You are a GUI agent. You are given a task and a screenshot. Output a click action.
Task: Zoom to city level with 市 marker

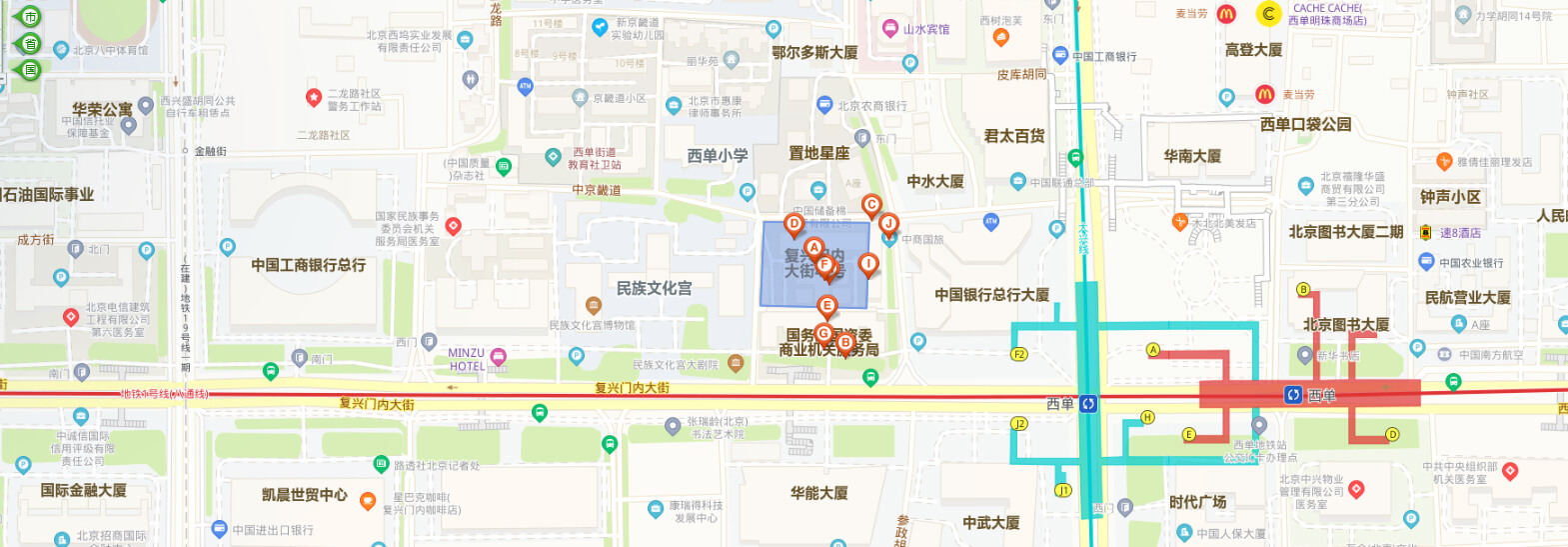pos(30,17)
